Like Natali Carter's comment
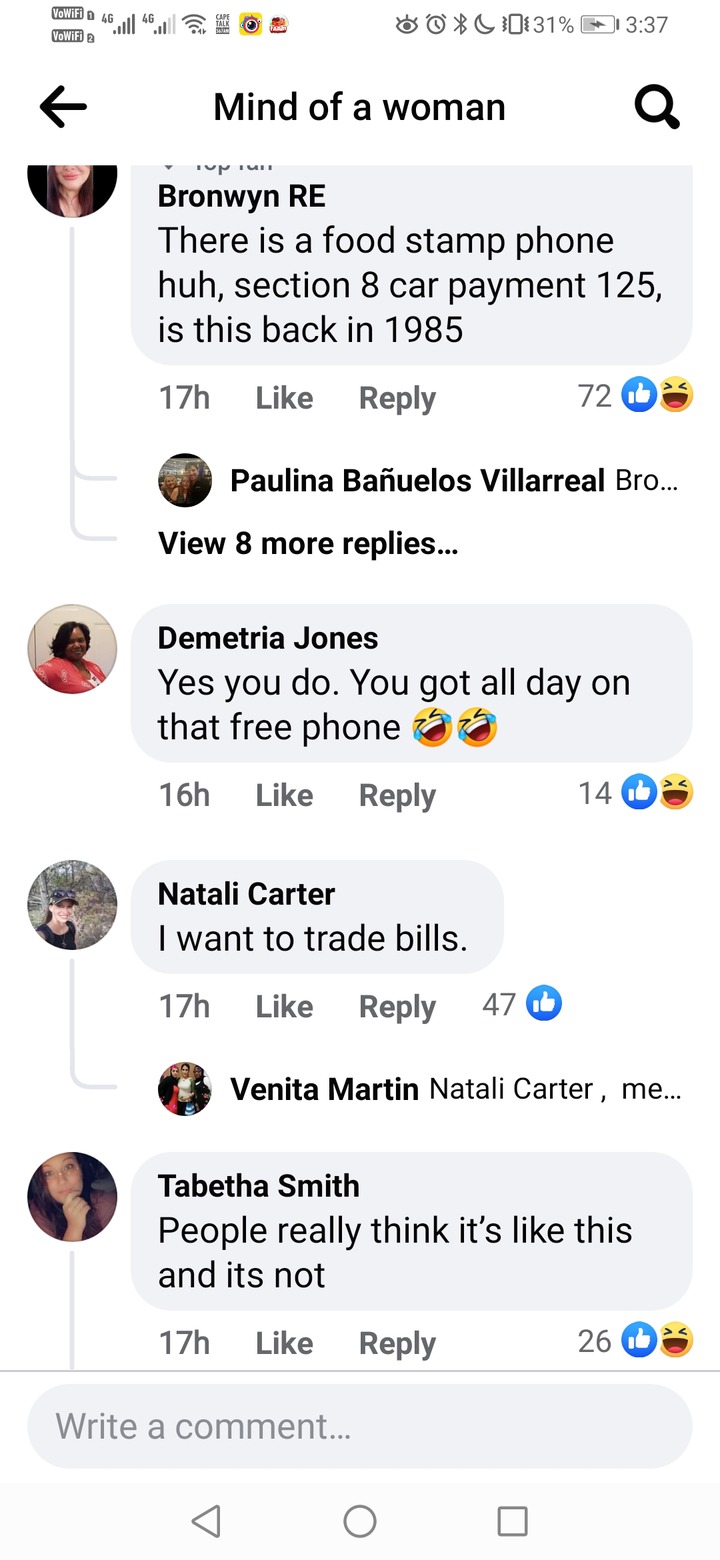Viewport: 720px width, 1560px height. (x=284, y=1006)
